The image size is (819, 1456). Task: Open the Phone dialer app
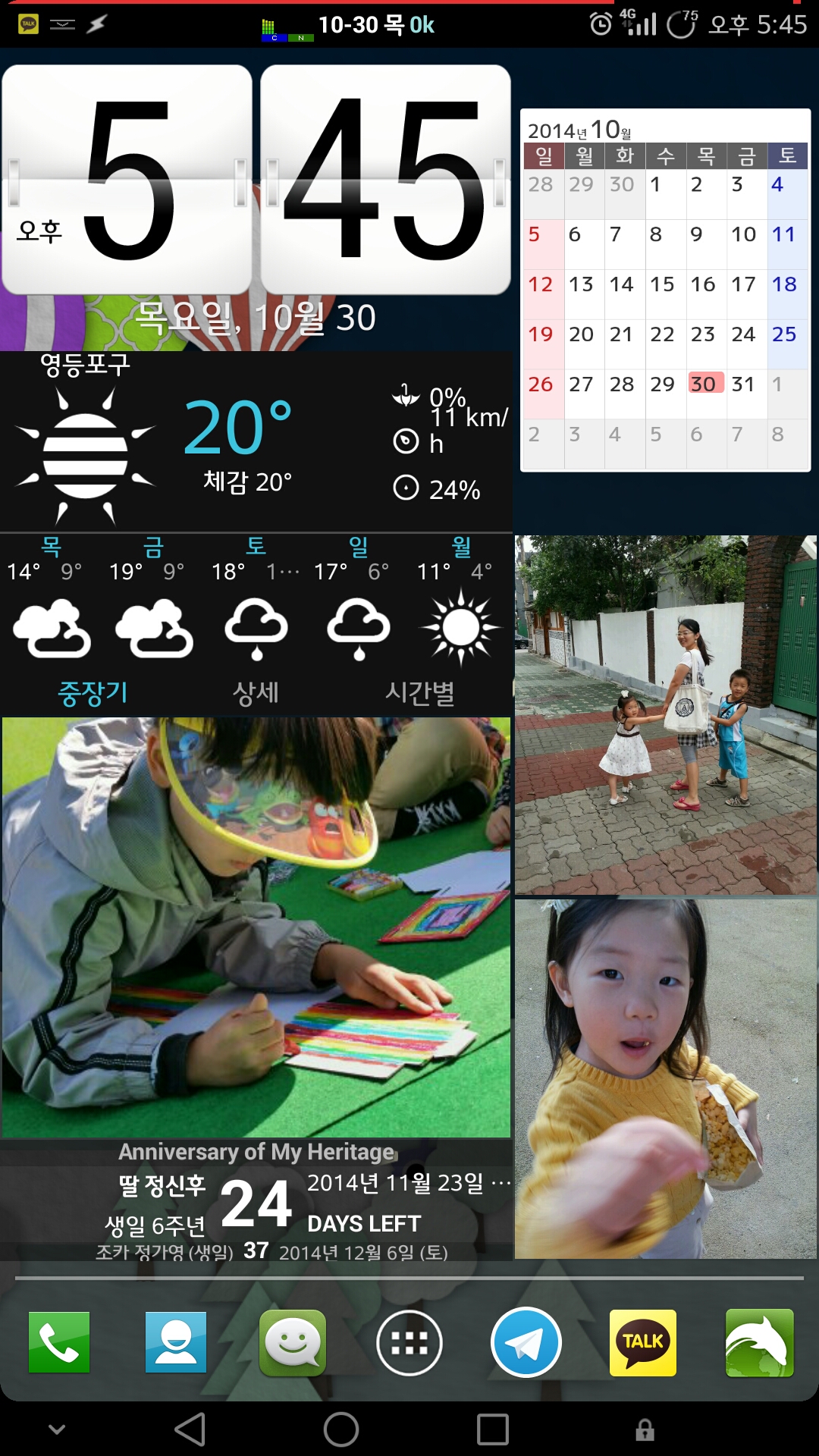[x=59, y=1342]
